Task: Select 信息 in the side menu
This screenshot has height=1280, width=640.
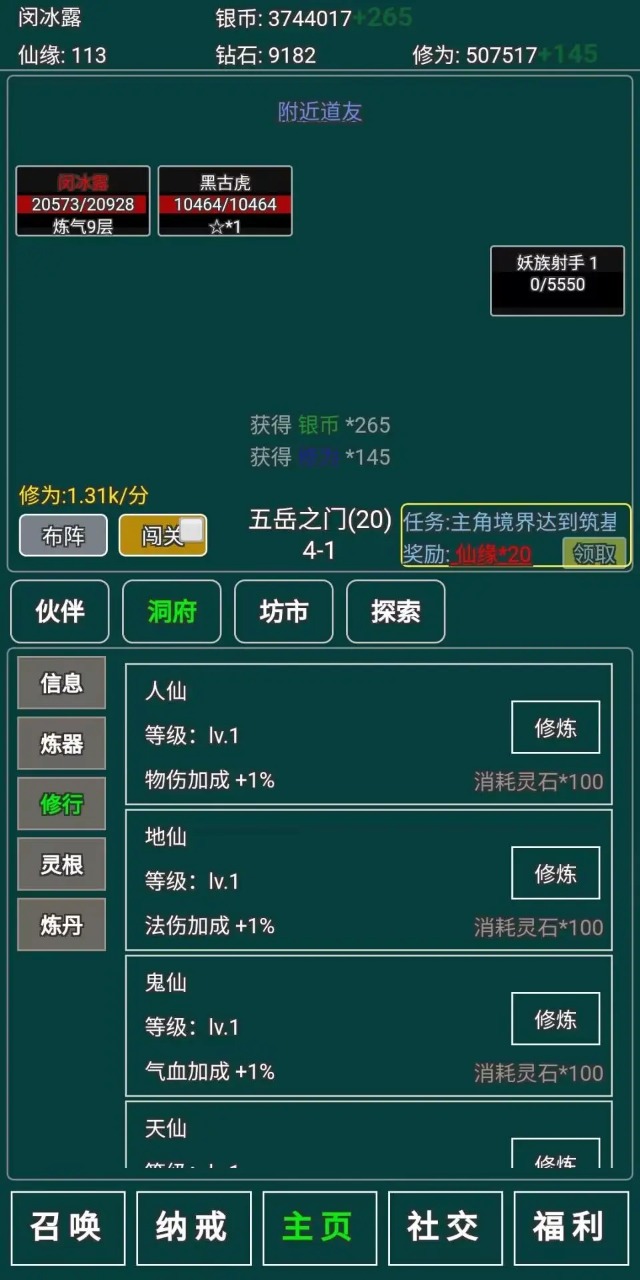Action: (x=61, y=683)
